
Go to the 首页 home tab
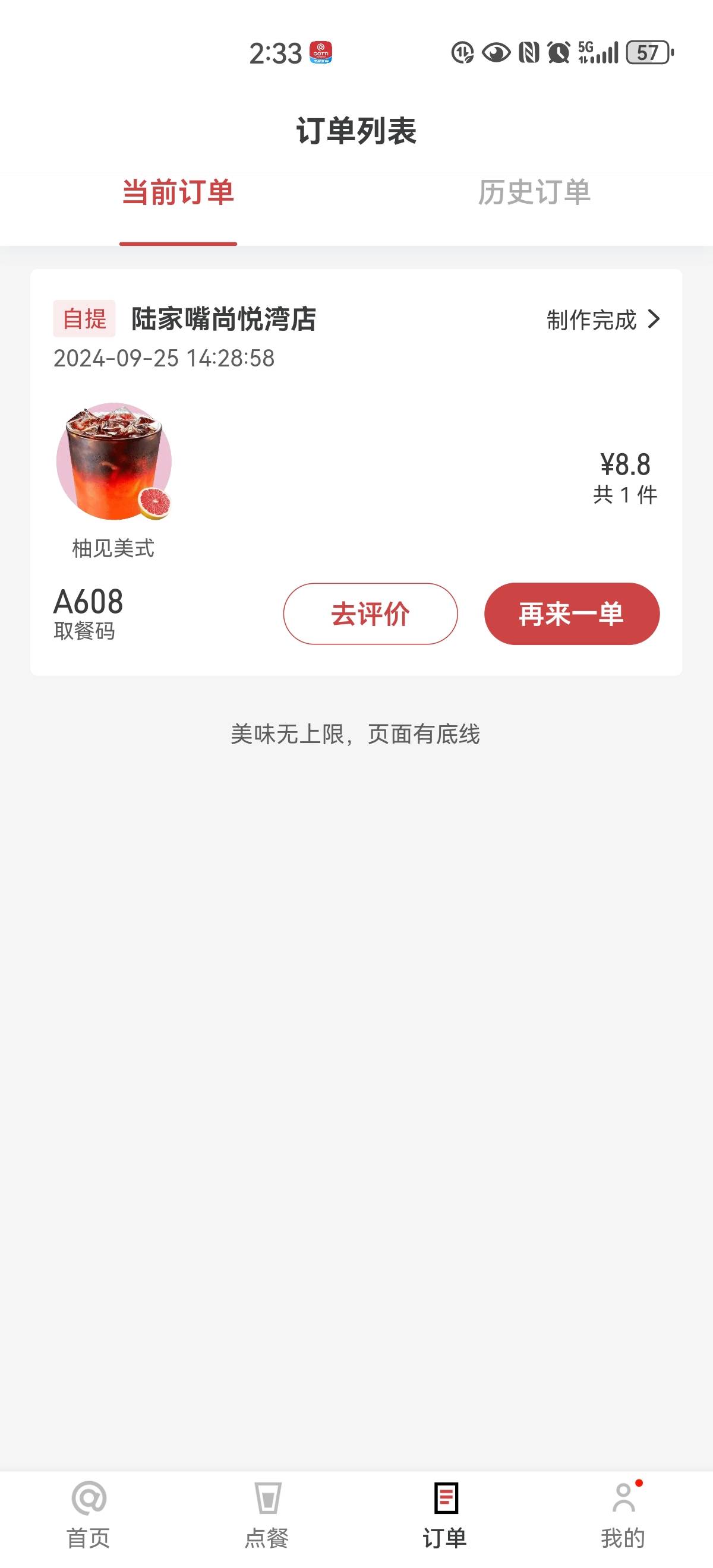point(89,1516)
